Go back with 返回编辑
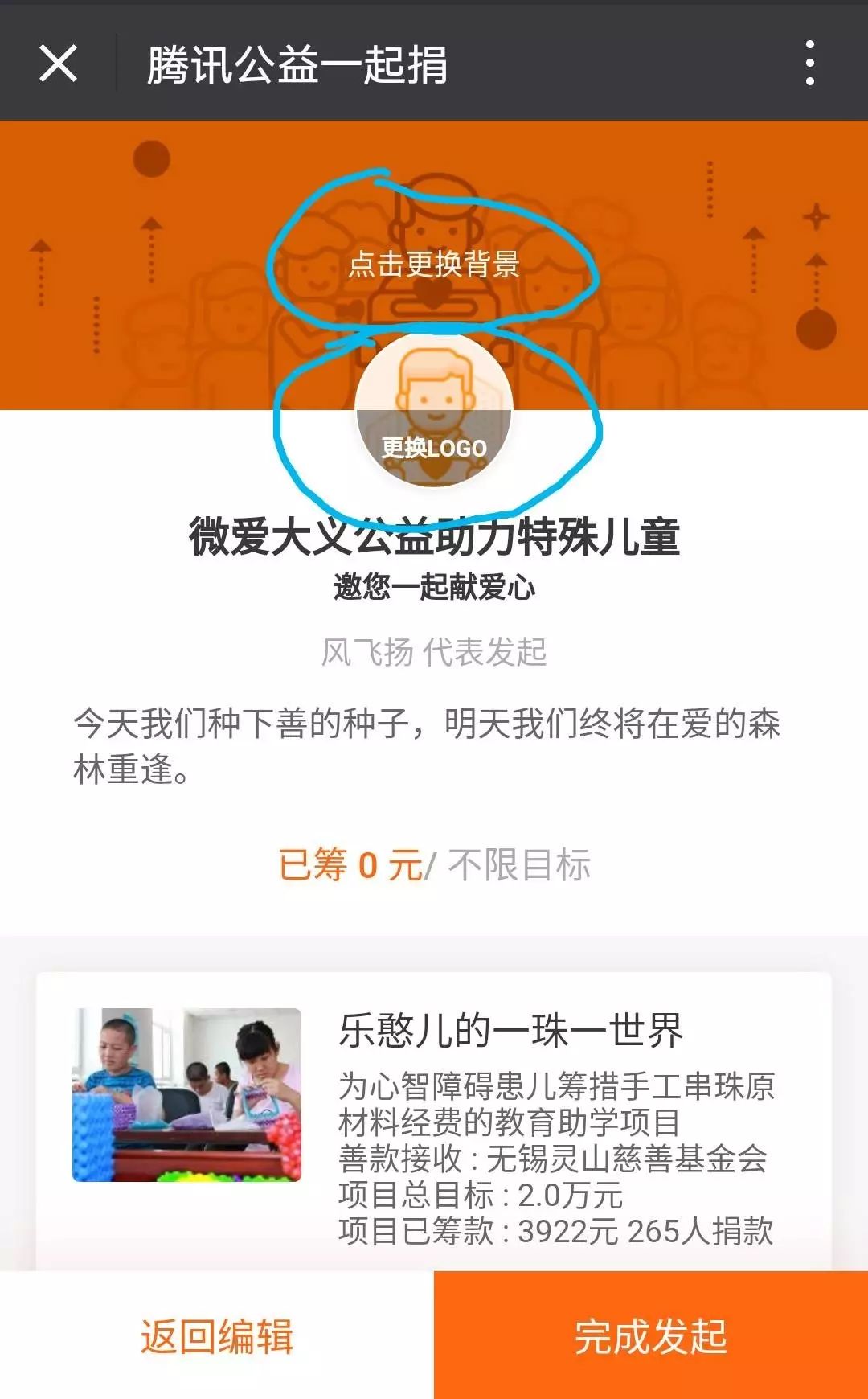This screenshot has height=1399, width=868. pyautogui.click(x=217, y=1336)
